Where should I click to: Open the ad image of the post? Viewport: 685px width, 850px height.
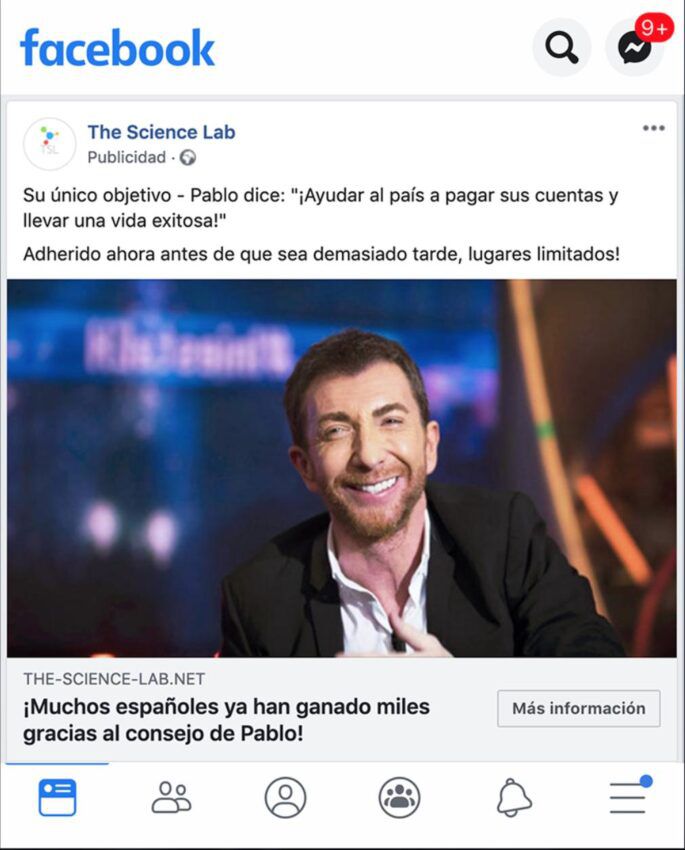tap(342, 467)
